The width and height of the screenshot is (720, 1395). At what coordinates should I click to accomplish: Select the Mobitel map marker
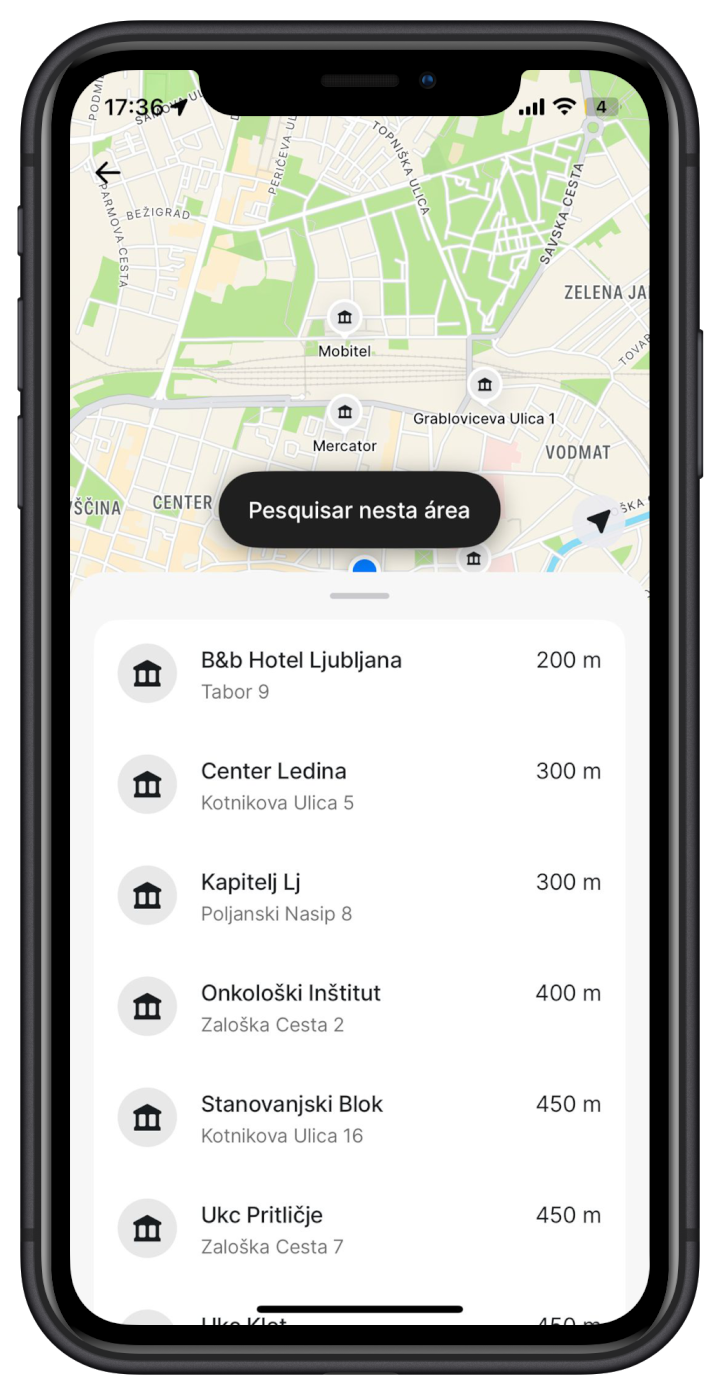point(345,318)
